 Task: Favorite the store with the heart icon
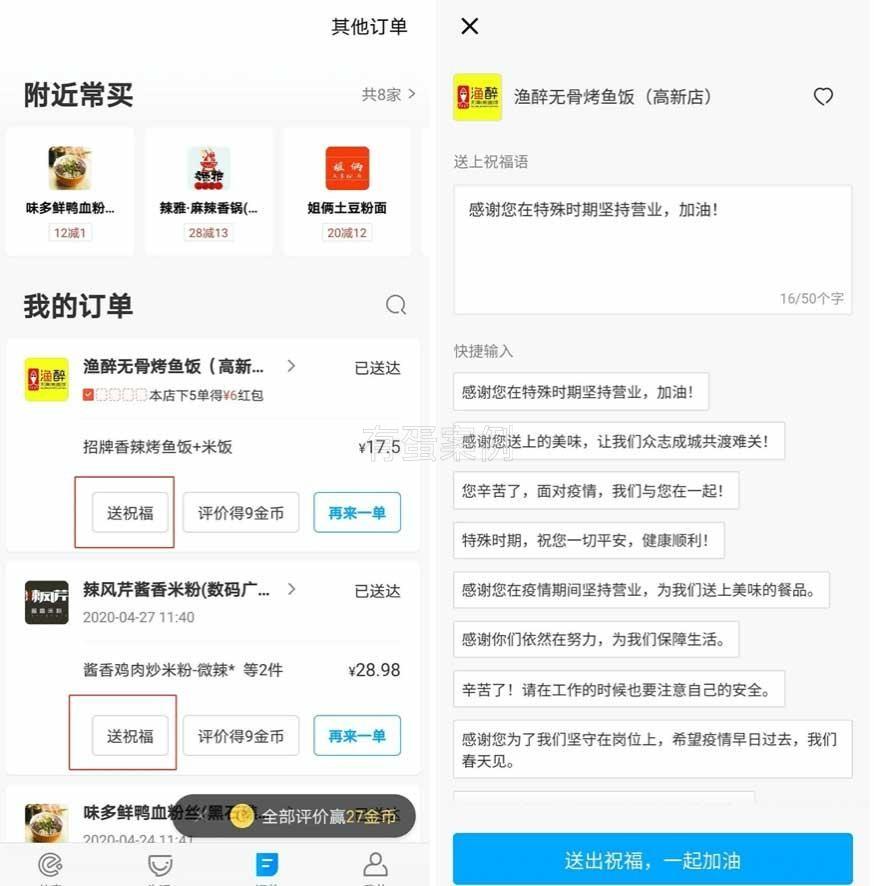(x=823, y=97)
